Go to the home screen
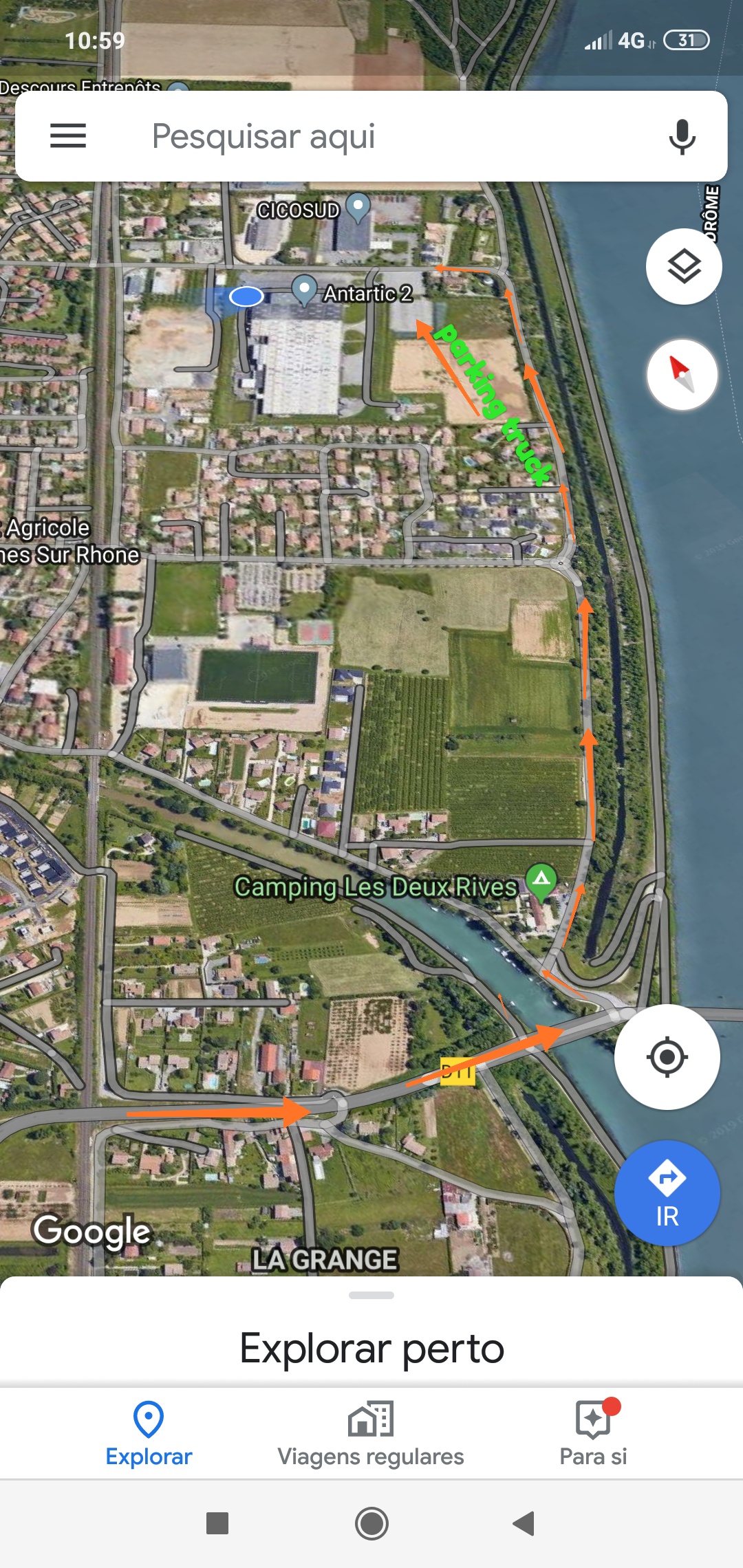 coord(371,1523)
